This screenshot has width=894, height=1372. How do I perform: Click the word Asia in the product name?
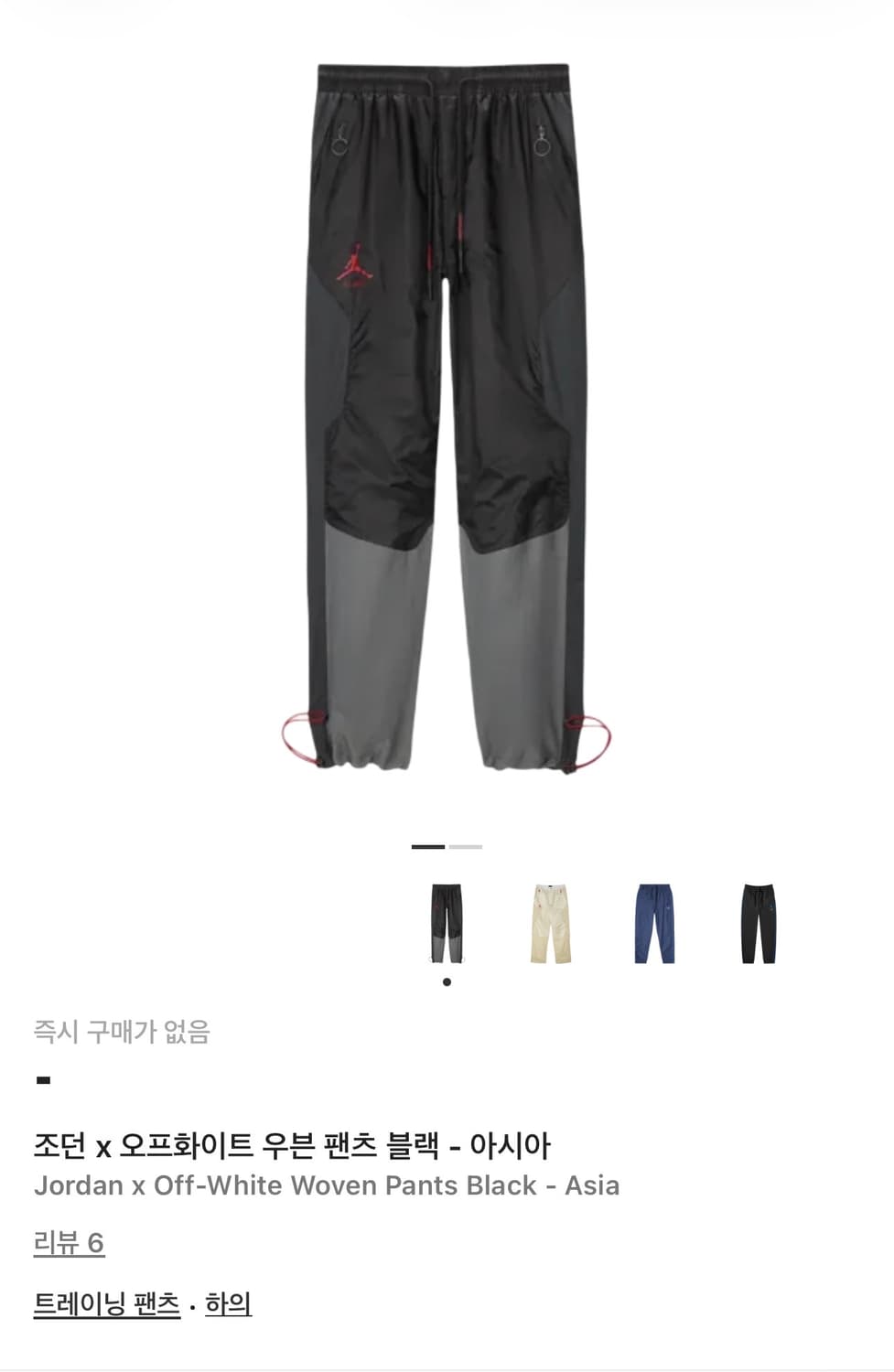tap(591, 1186)
